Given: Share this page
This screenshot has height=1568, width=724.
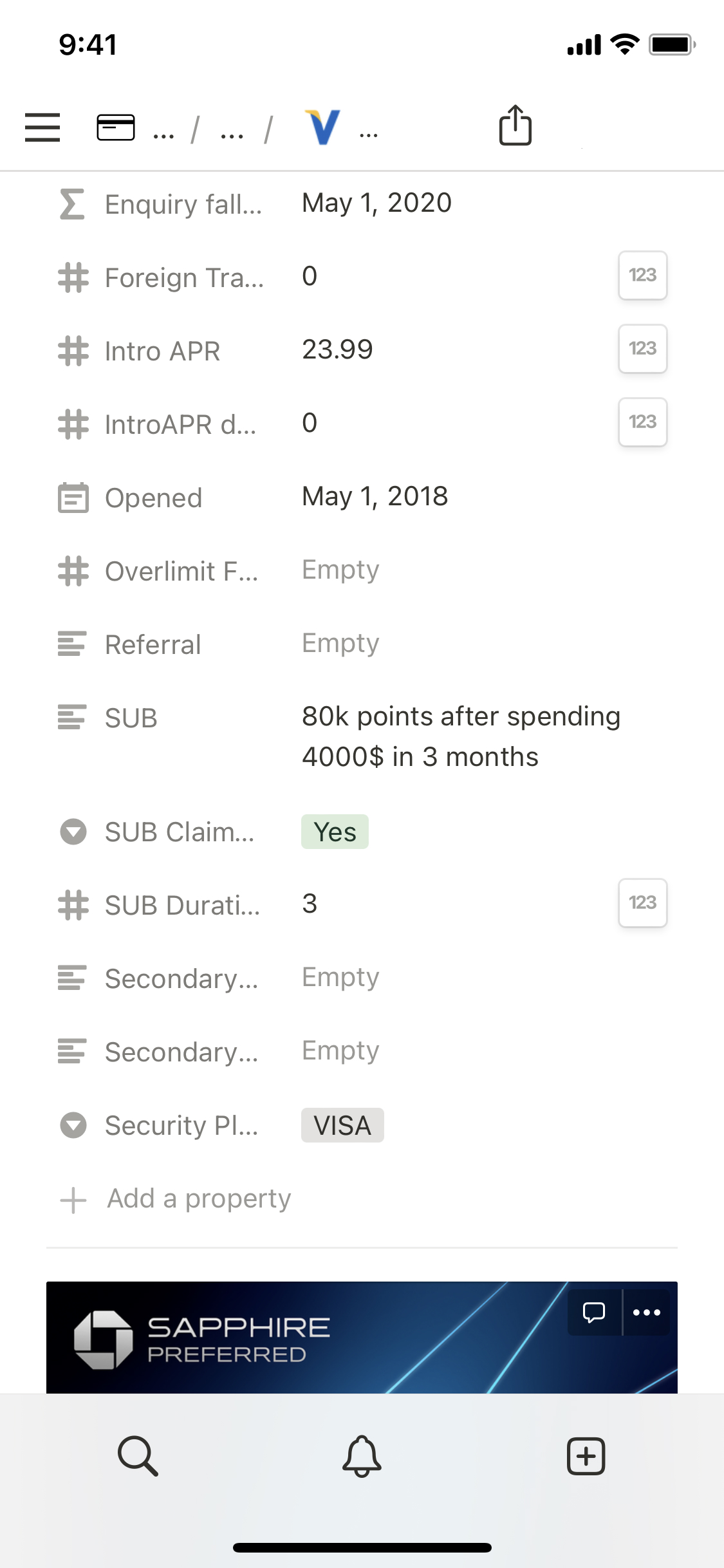Looking at the screenshot, I should (515, 126).
